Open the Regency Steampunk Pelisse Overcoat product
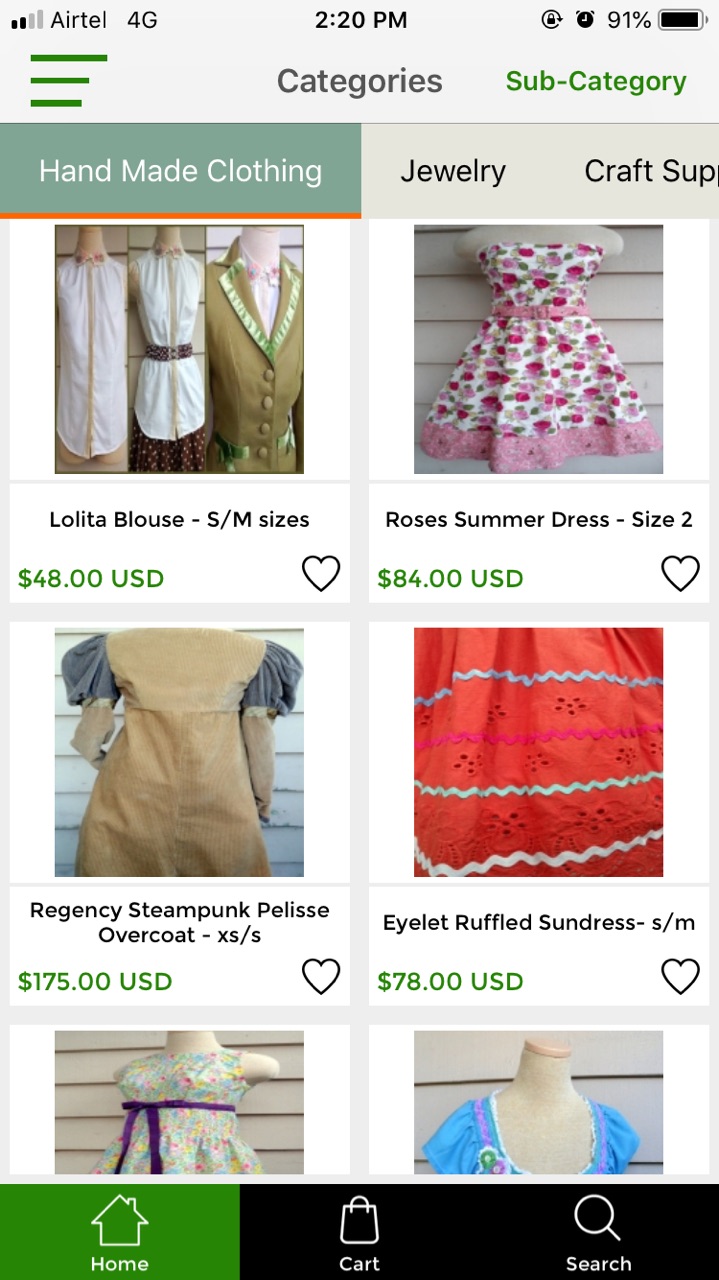 (179, 752)
